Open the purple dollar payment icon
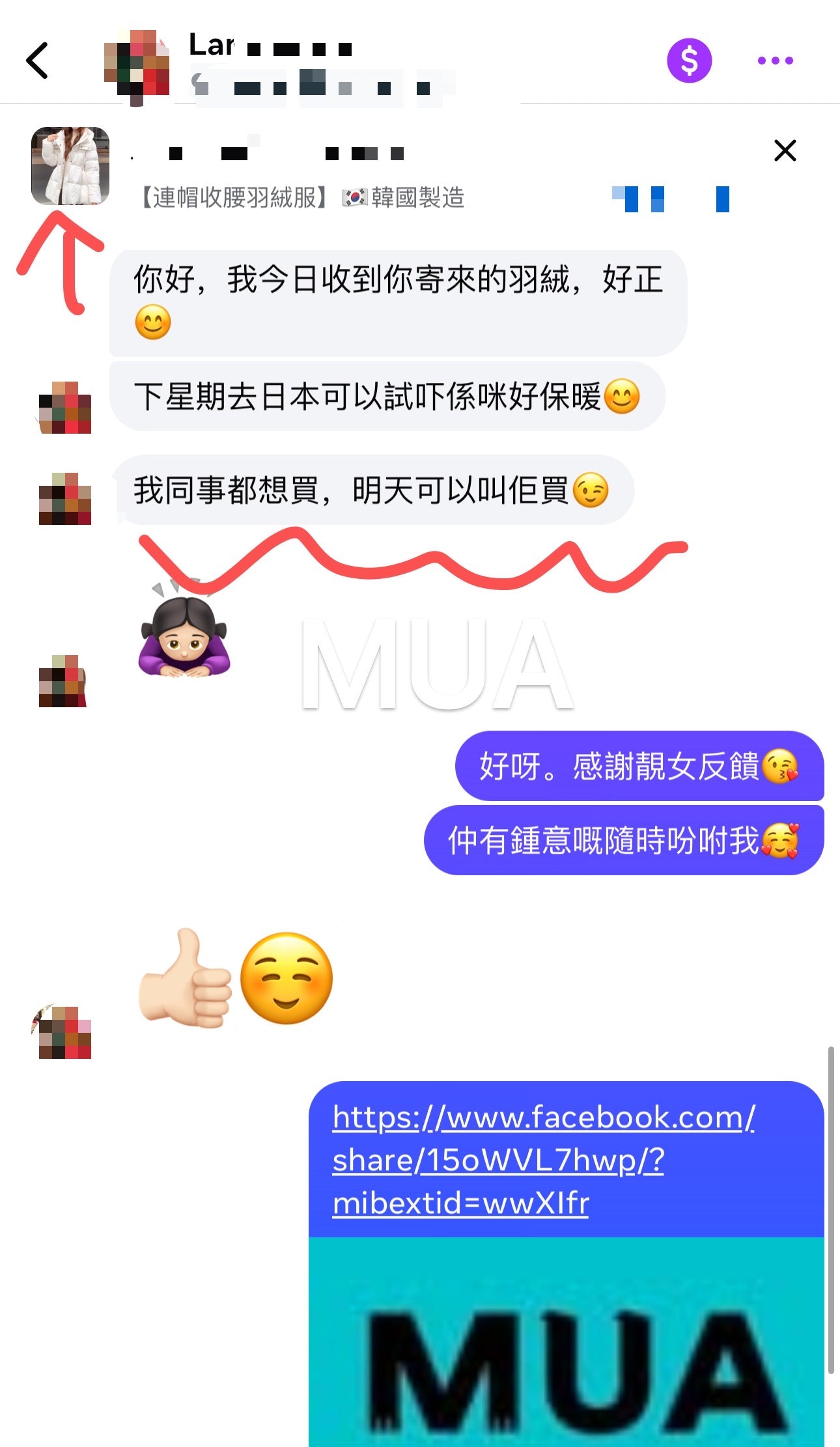 pos(689,61)
